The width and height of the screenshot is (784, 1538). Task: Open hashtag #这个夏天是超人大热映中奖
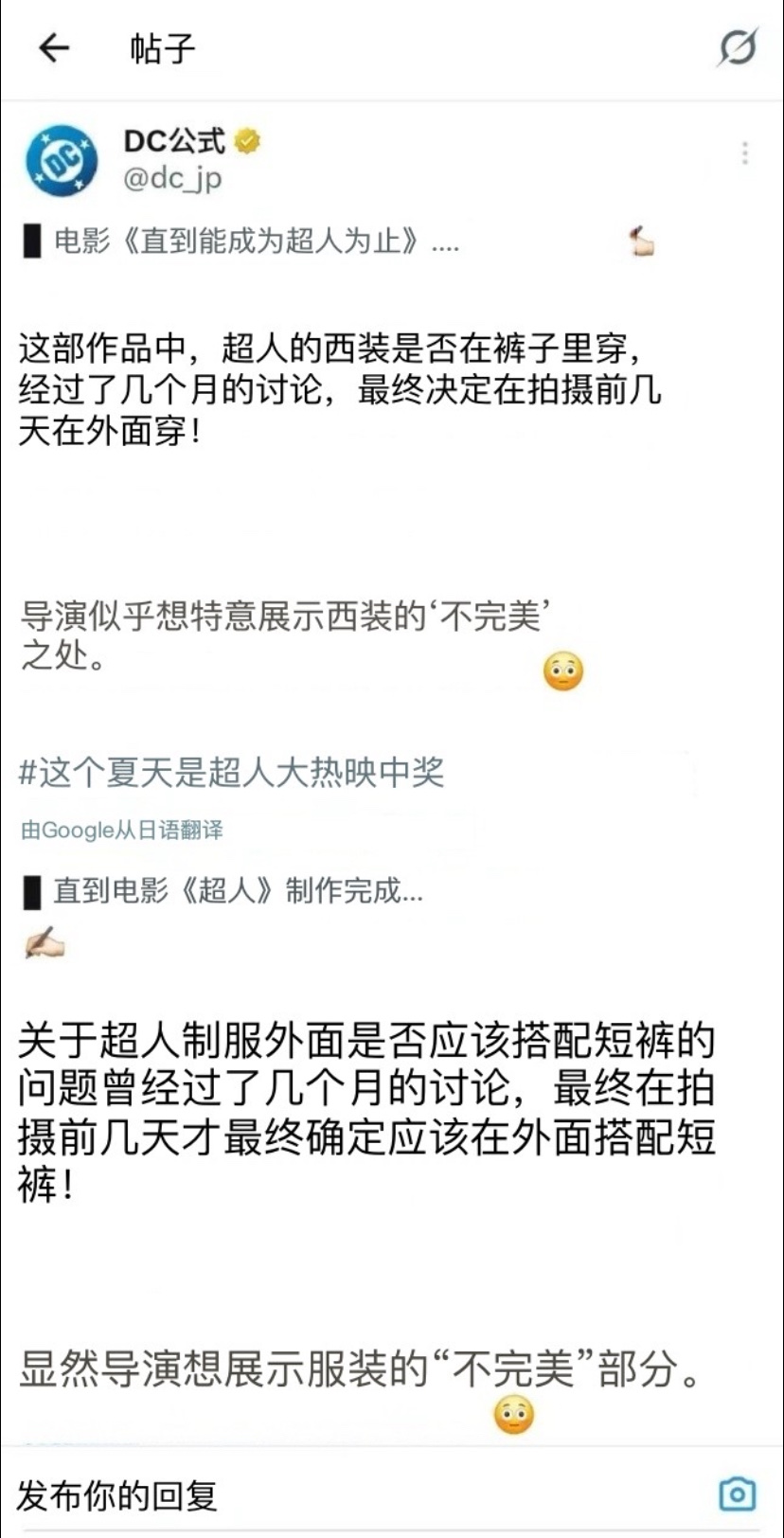tap(232, 773)
